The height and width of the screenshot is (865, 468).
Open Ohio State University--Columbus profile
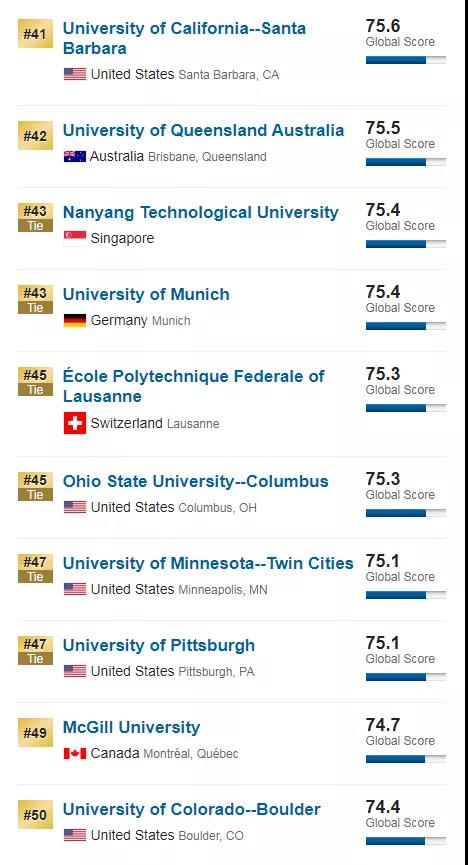click(x=196, y=481)
